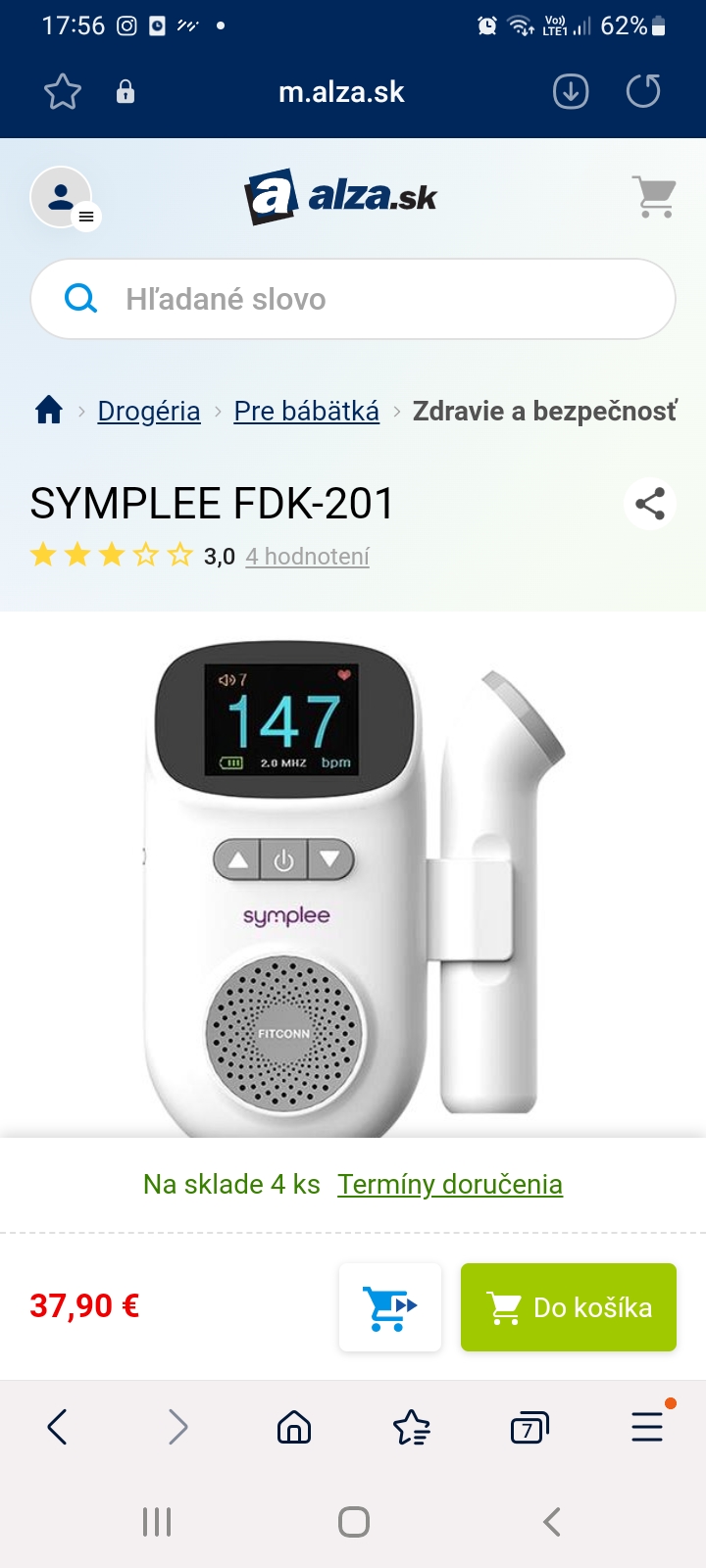Open the Drogéria breadcrumb link
The height and width of the screenshot is (1568, 706).
pyautogui.click(x=149, y=411)
